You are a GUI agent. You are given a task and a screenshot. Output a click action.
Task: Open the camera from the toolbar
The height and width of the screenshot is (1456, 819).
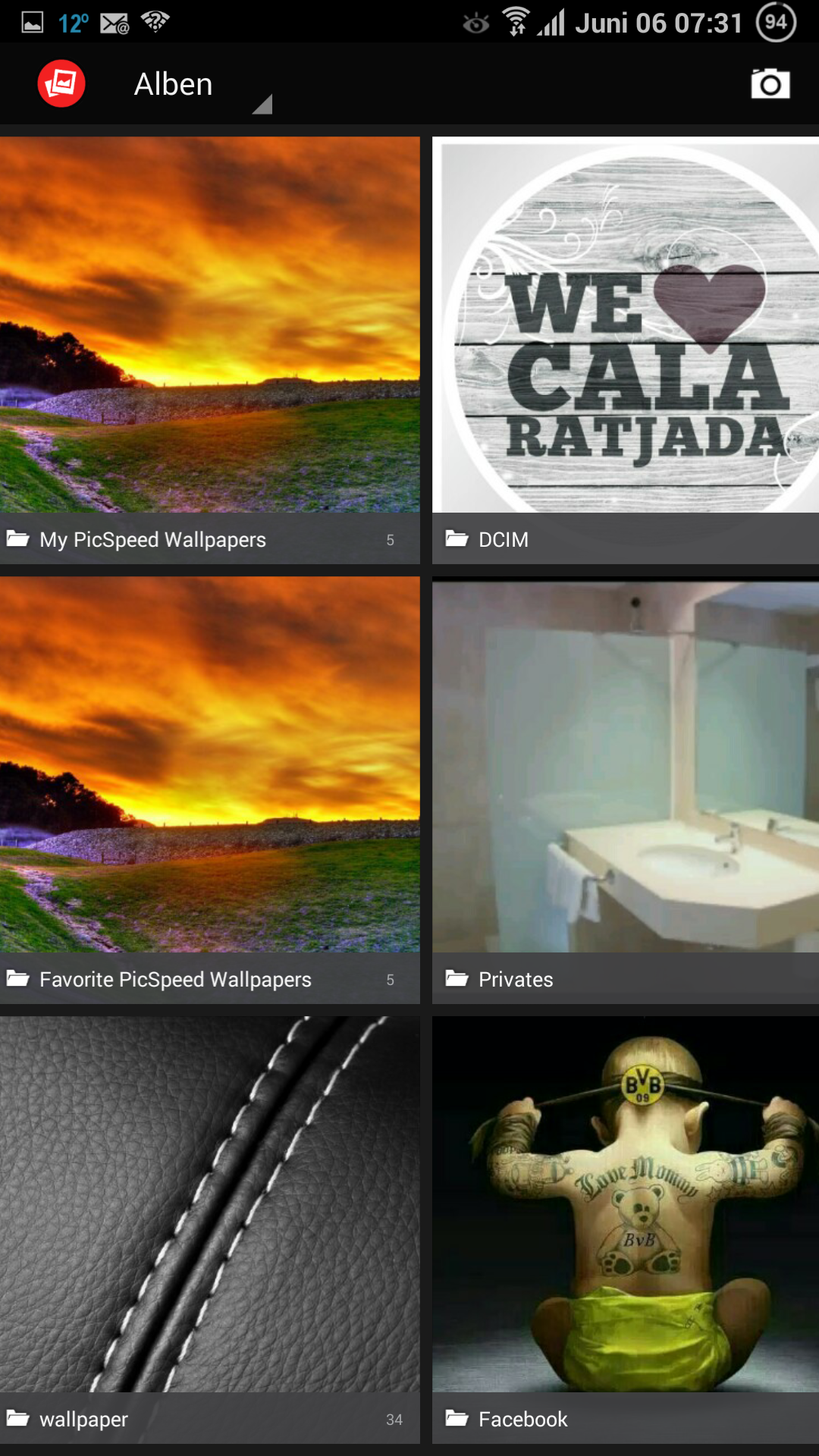point(770,83)
